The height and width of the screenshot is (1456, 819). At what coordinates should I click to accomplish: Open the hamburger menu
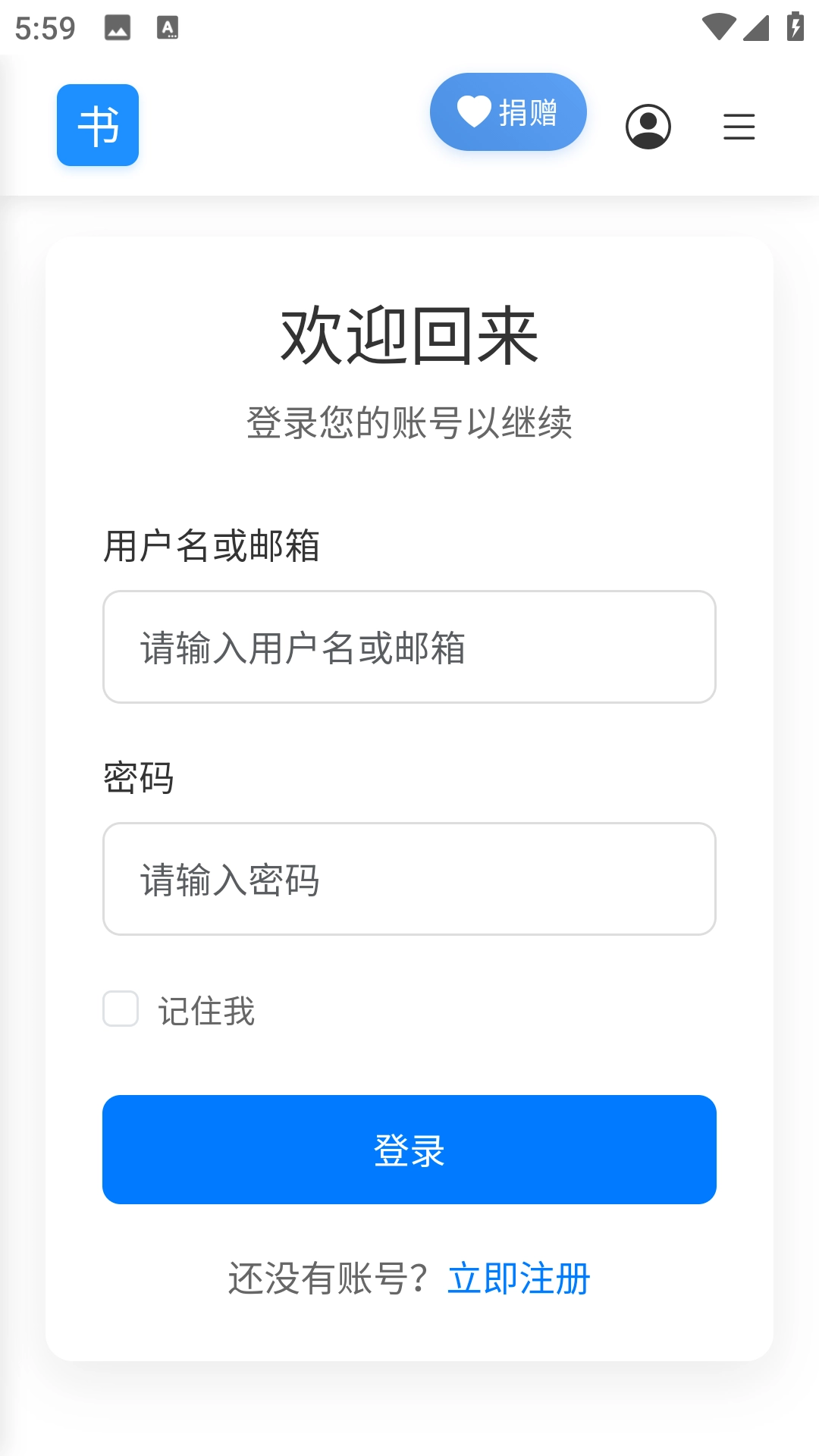[739, 127]
